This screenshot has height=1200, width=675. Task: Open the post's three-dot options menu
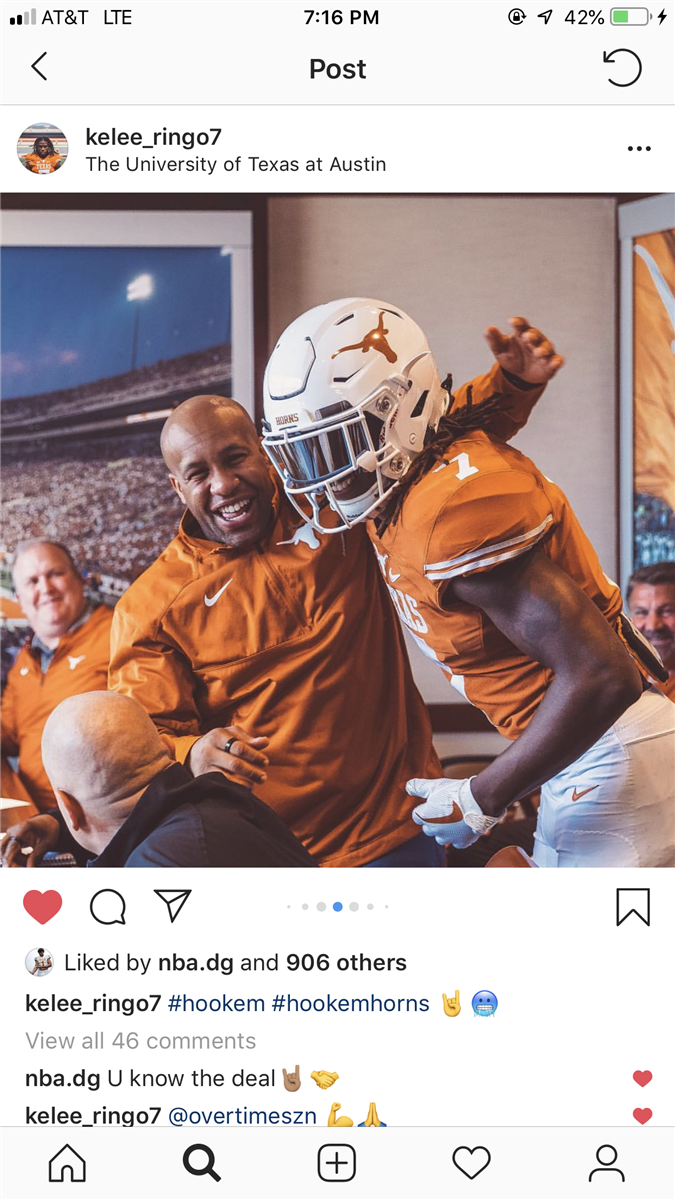639,149
